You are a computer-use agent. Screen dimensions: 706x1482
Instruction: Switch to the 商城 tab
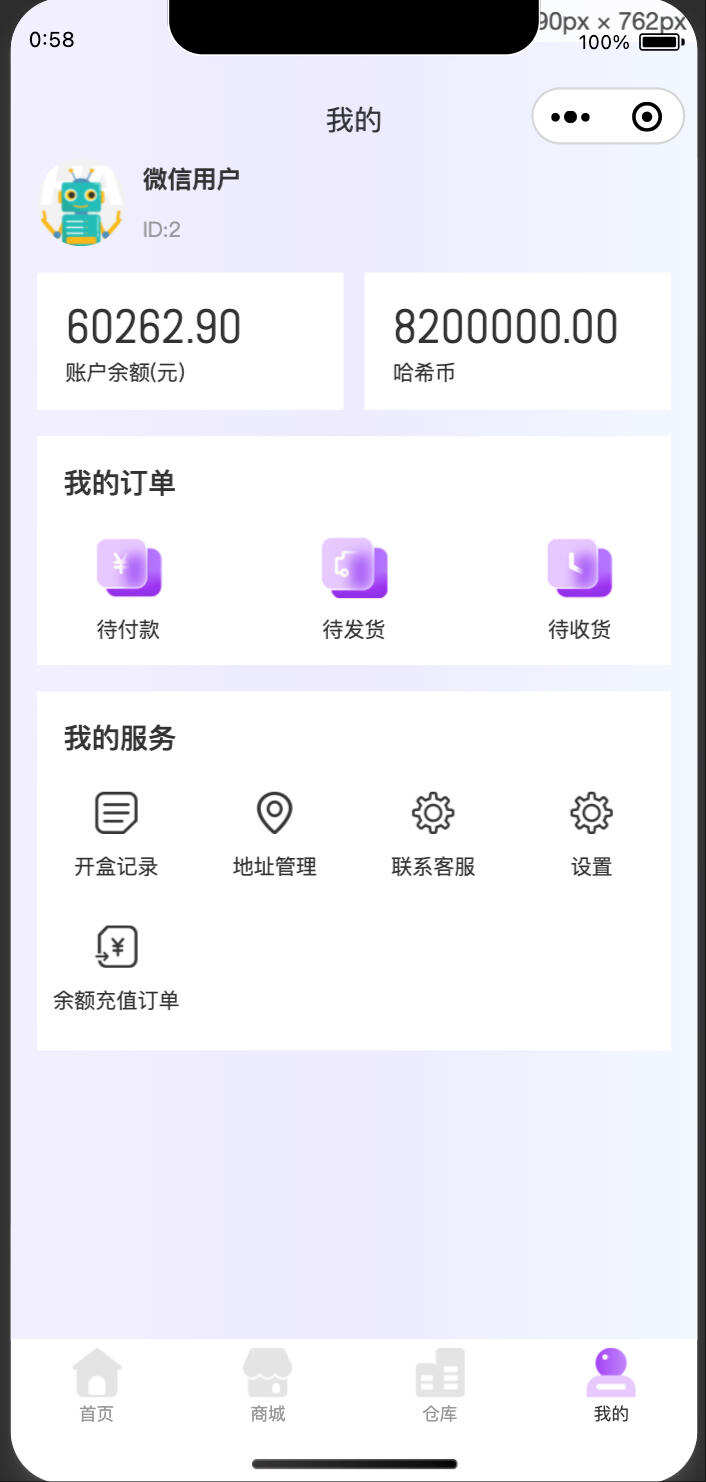[268, 1385]
